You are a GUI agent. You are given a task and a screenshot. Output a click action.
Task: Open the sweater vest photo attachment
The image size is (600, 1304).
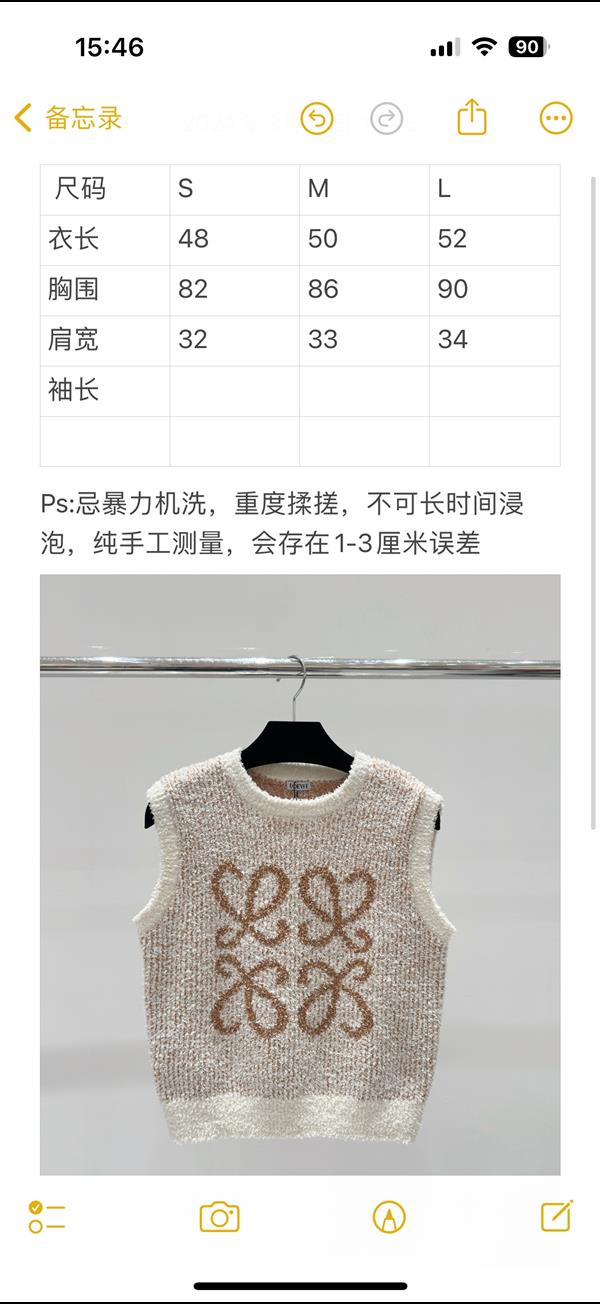pyautogui.click(x=300, y=873)
